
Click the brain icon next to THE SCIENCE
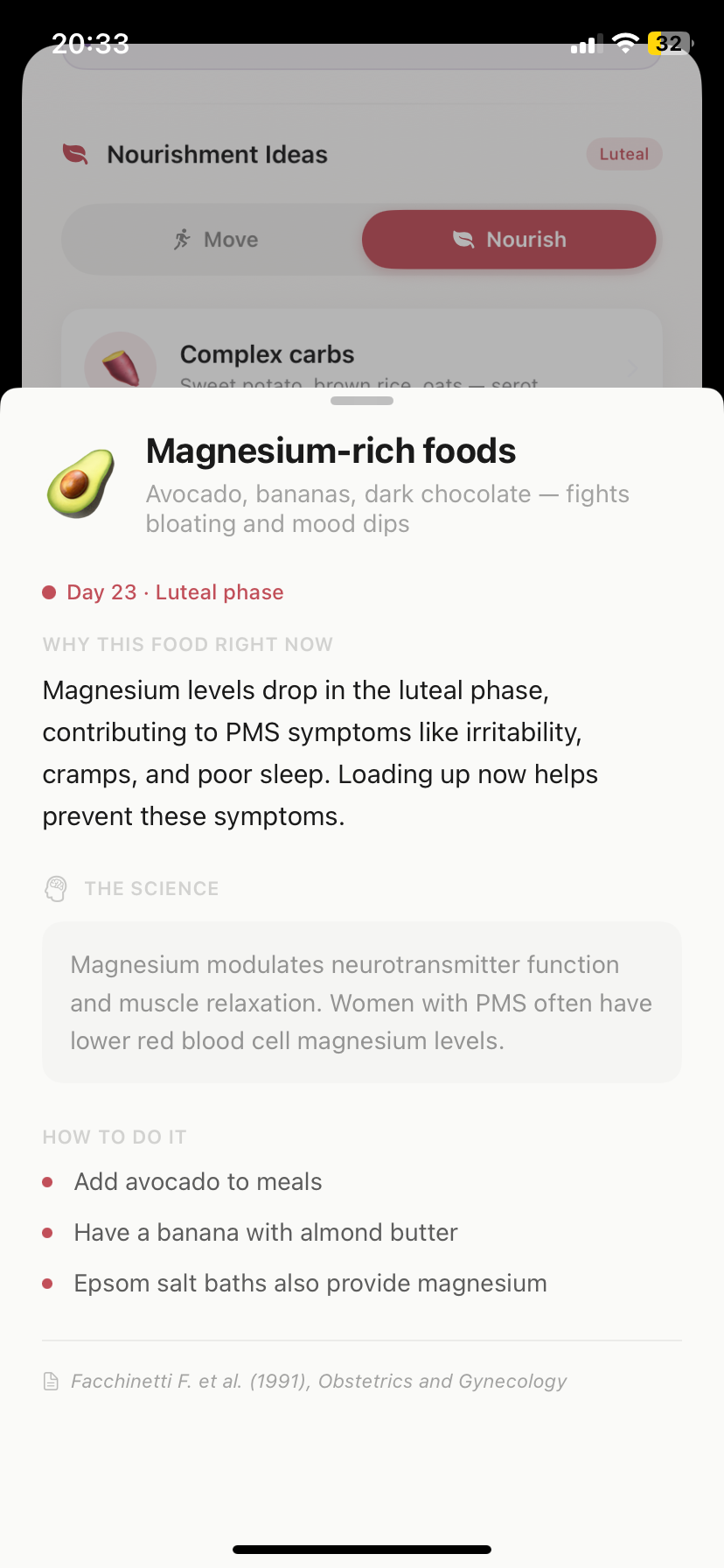click(55, 888)
